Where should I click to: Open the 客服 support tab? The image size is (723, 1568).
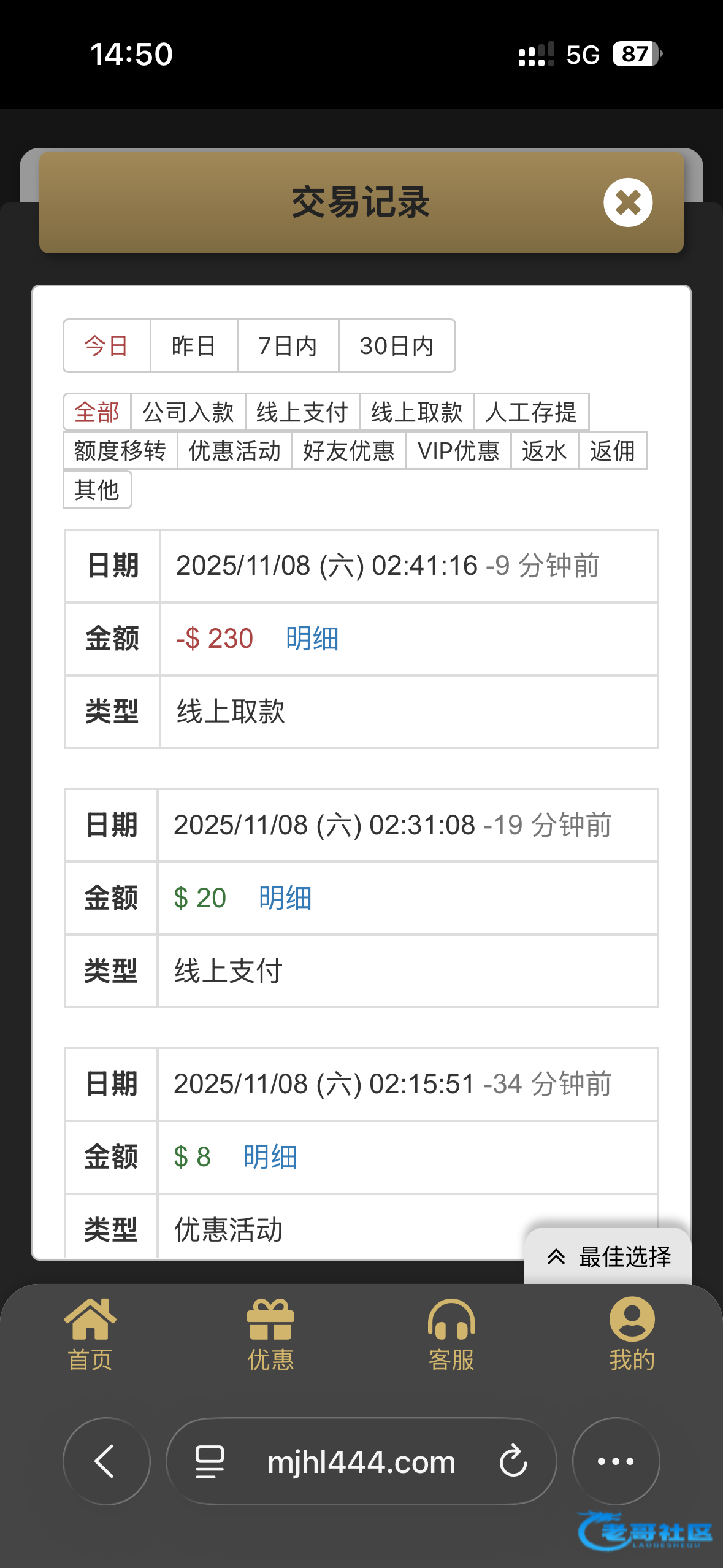click(x=451, y=1333)
